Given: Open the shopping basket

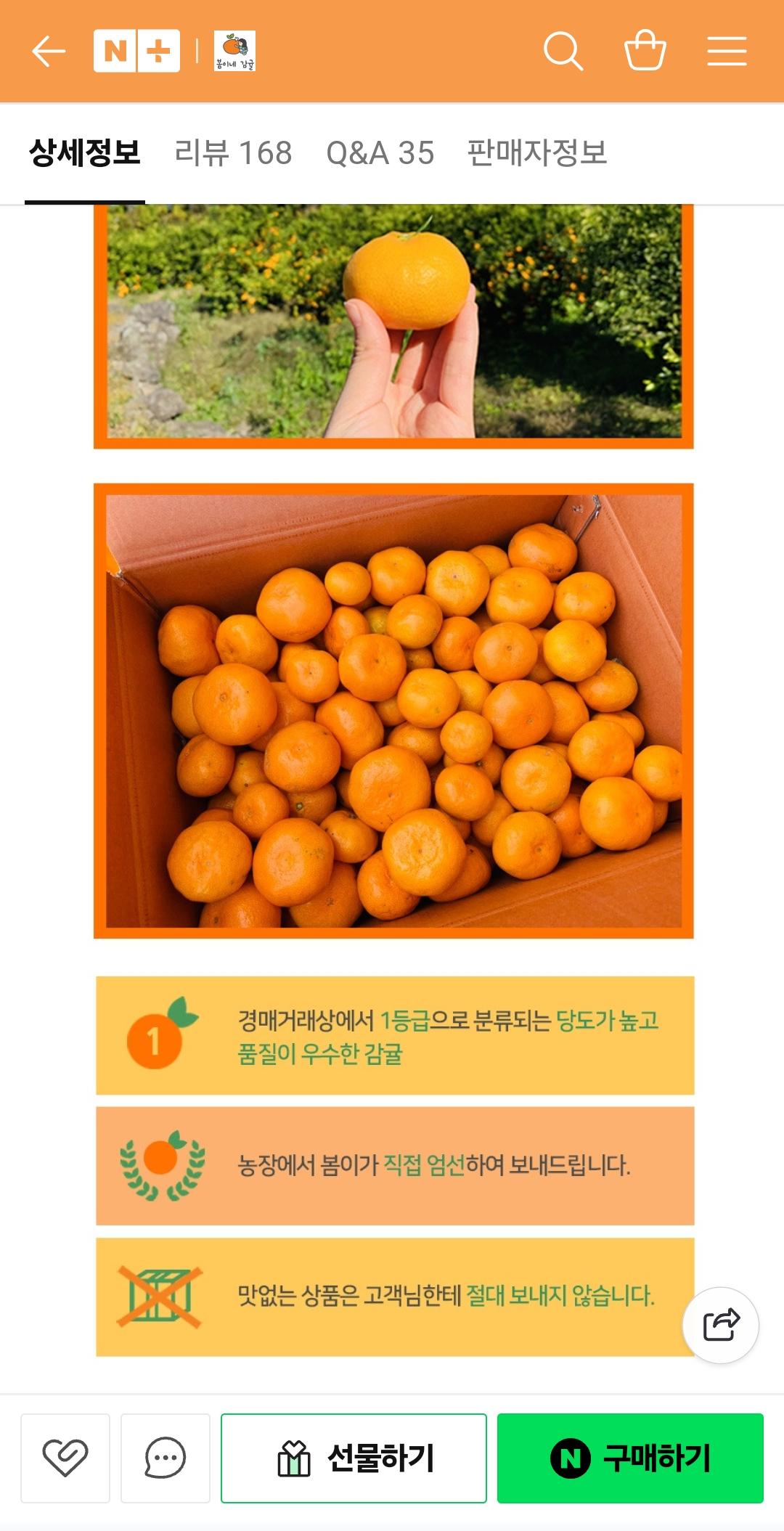Looking at the screenshot, I should (x=645, y=51).
